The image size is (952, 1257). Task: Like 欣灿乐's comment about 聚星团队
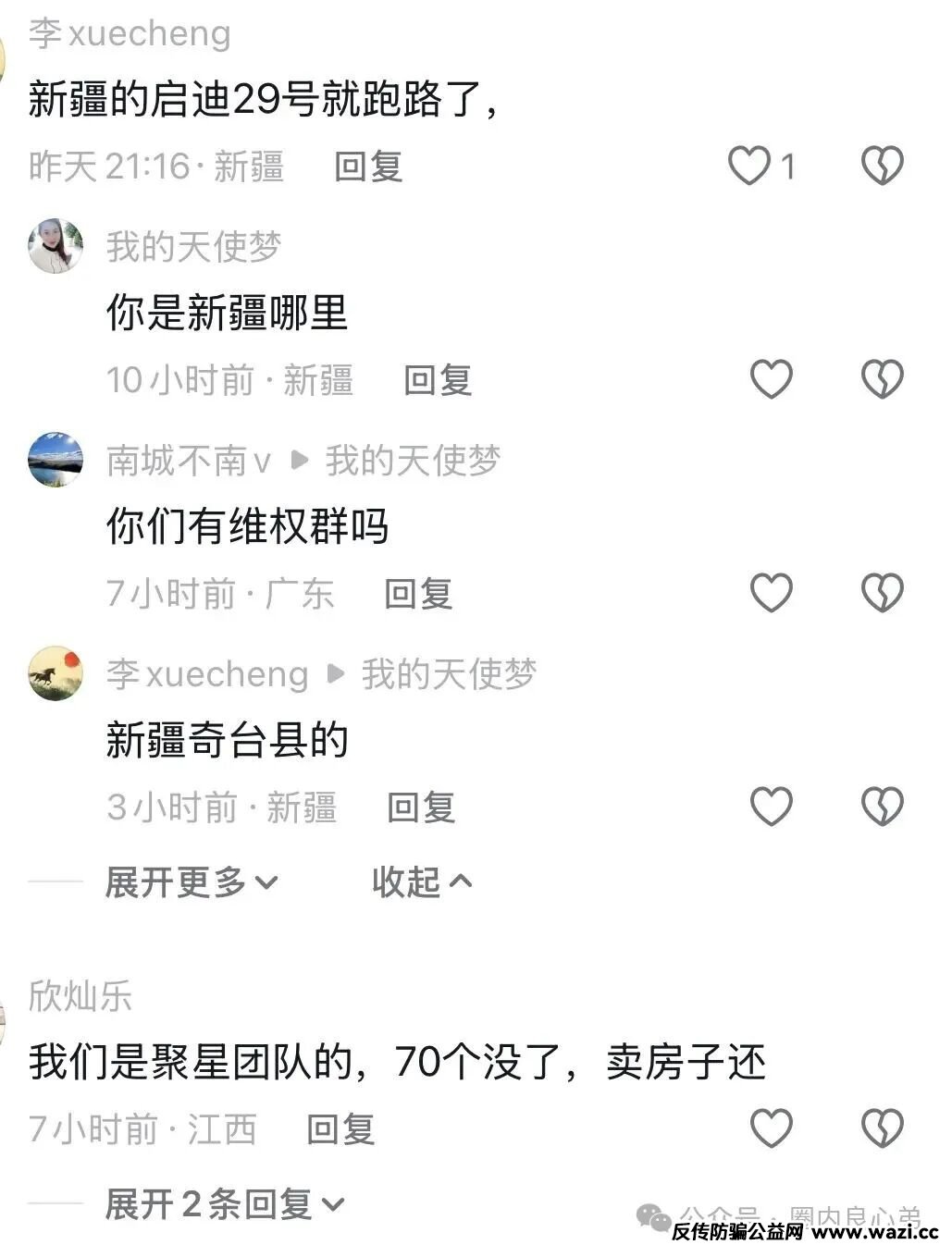(x=771, y=1128)
